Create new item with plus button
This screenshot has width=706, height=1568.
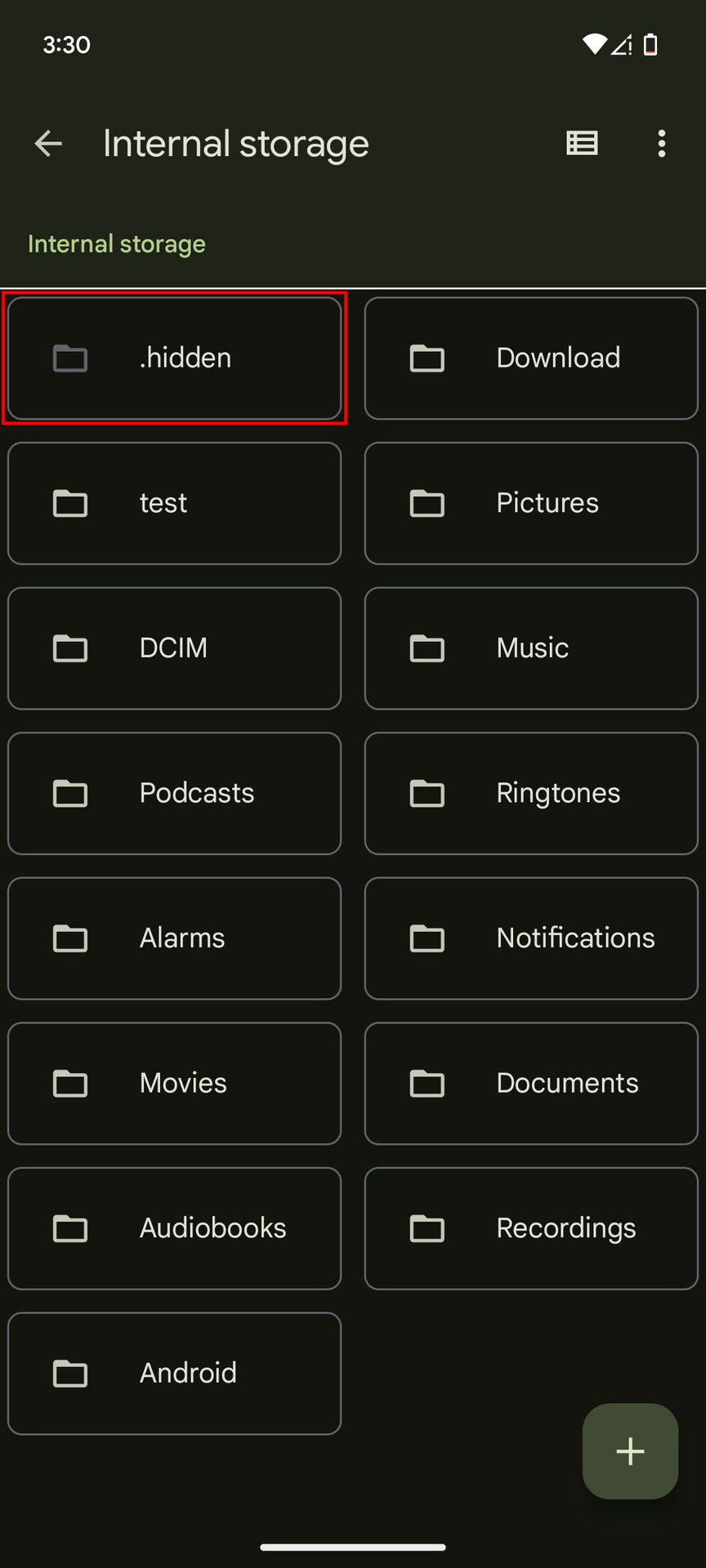(630, 1451)
